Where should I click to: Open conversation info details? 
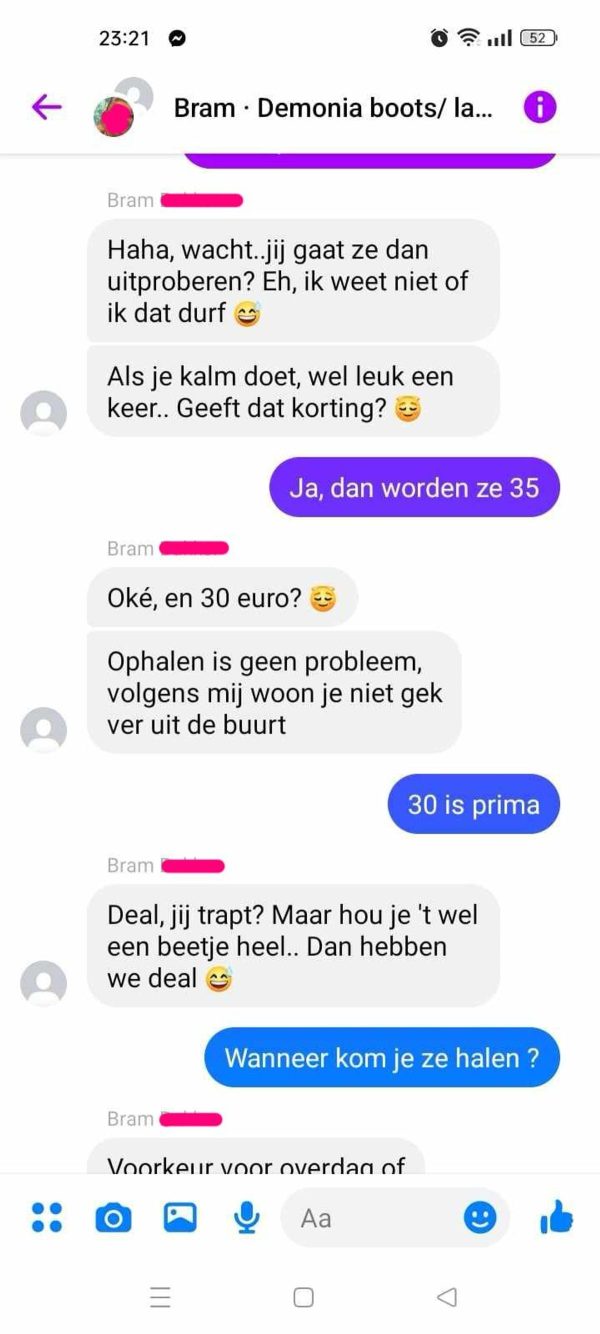tap(540, 107)
